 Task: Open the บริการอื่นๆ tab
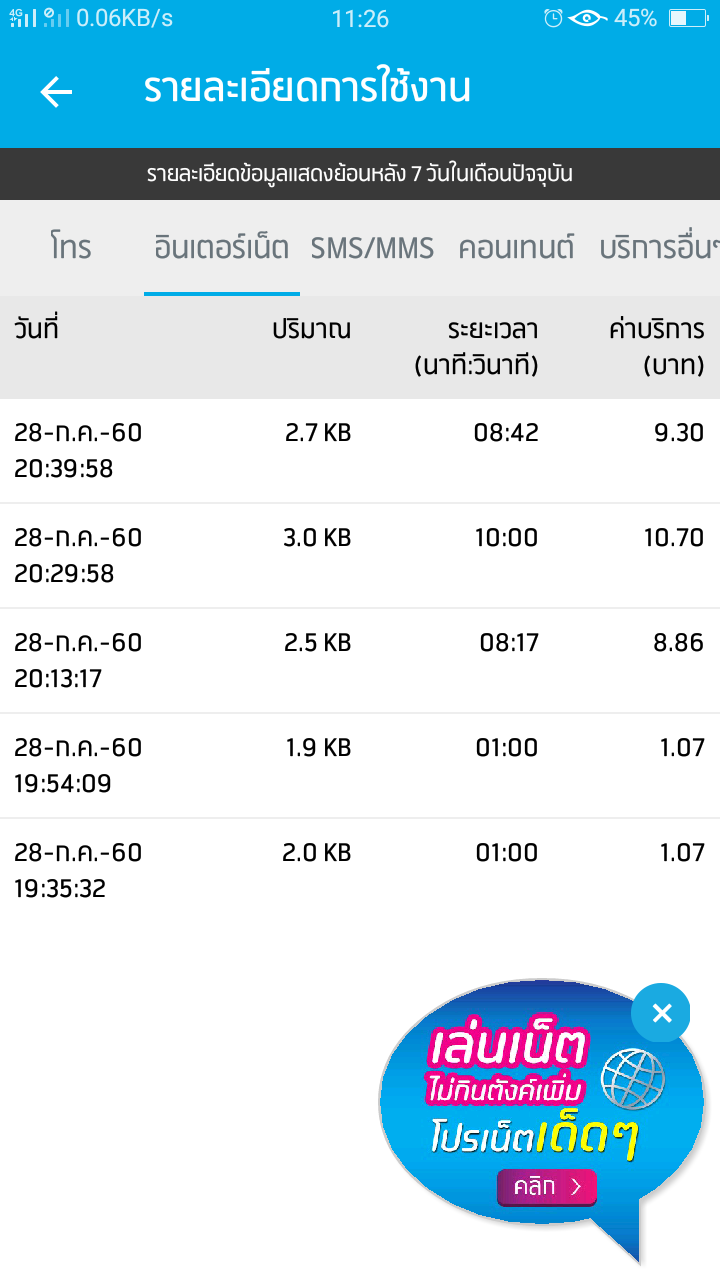click(660, 247)
